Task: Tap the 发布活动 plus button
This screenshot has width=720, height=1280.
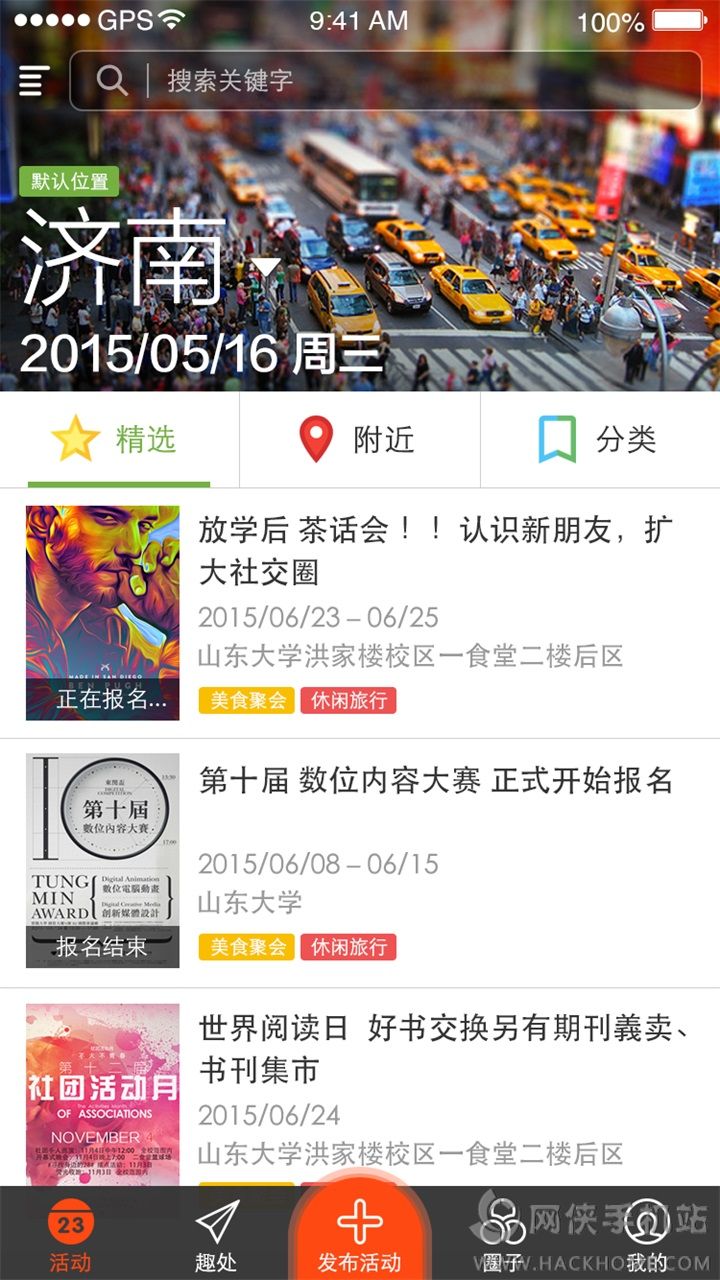Action: [360, 1232]
